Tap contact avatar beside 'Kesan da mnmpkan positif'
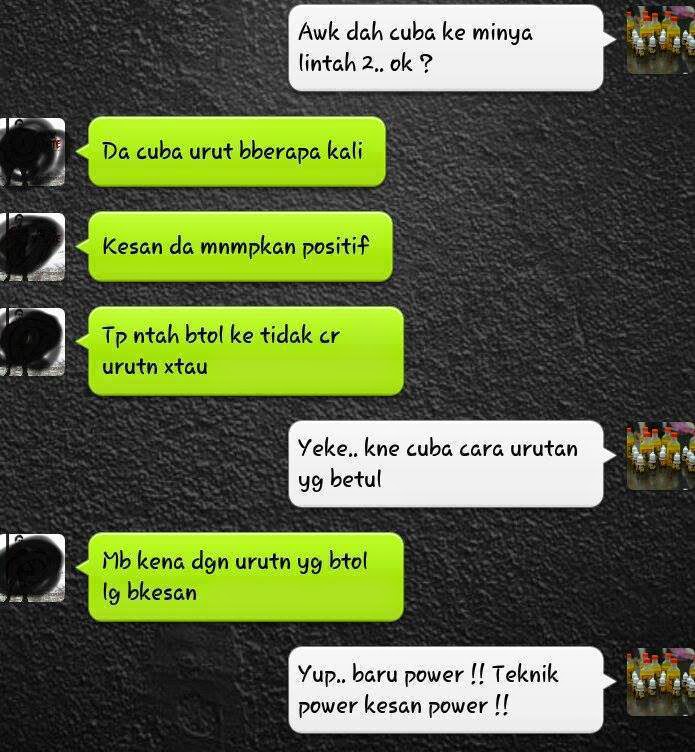Image resolution: width=695 pixels, height=752 pixels. point(32,246)
